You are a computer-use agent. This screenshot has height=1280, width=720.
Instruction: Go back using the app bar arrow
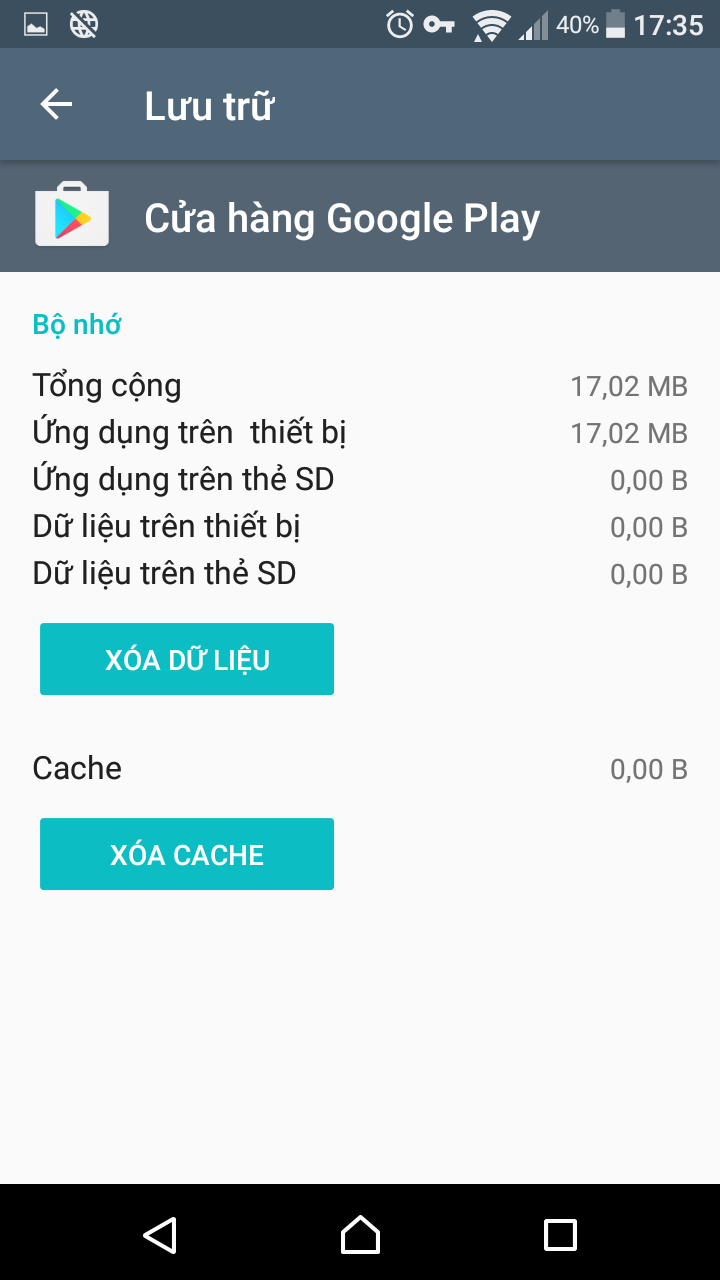point(56,105)
